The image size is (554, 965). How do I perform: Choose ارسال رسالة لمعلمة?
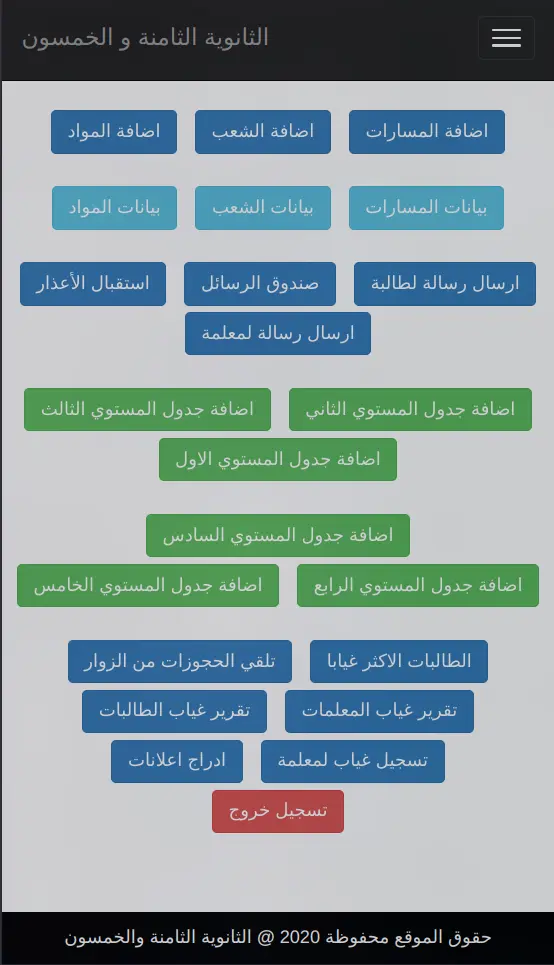[x=278, y=334]
